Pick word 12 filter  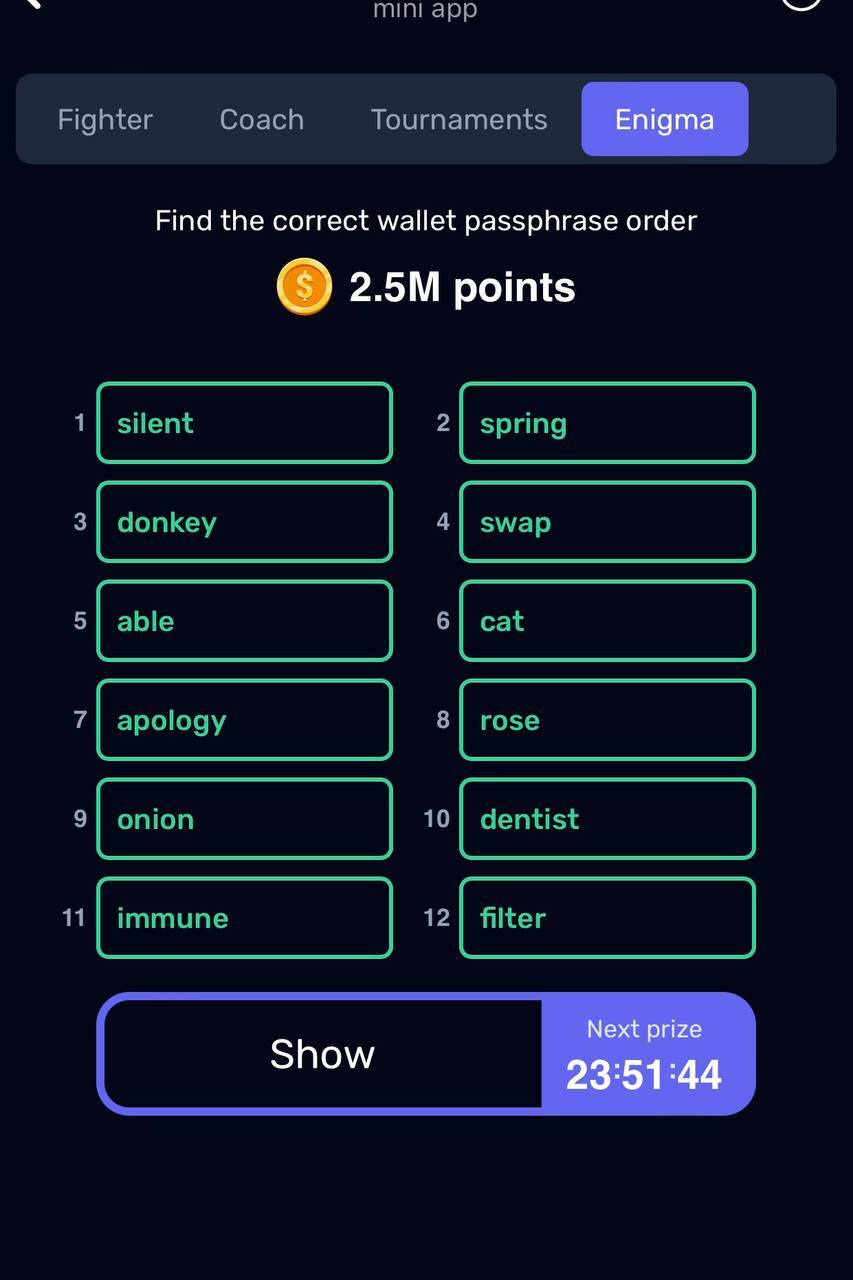(x=607, y=918)
